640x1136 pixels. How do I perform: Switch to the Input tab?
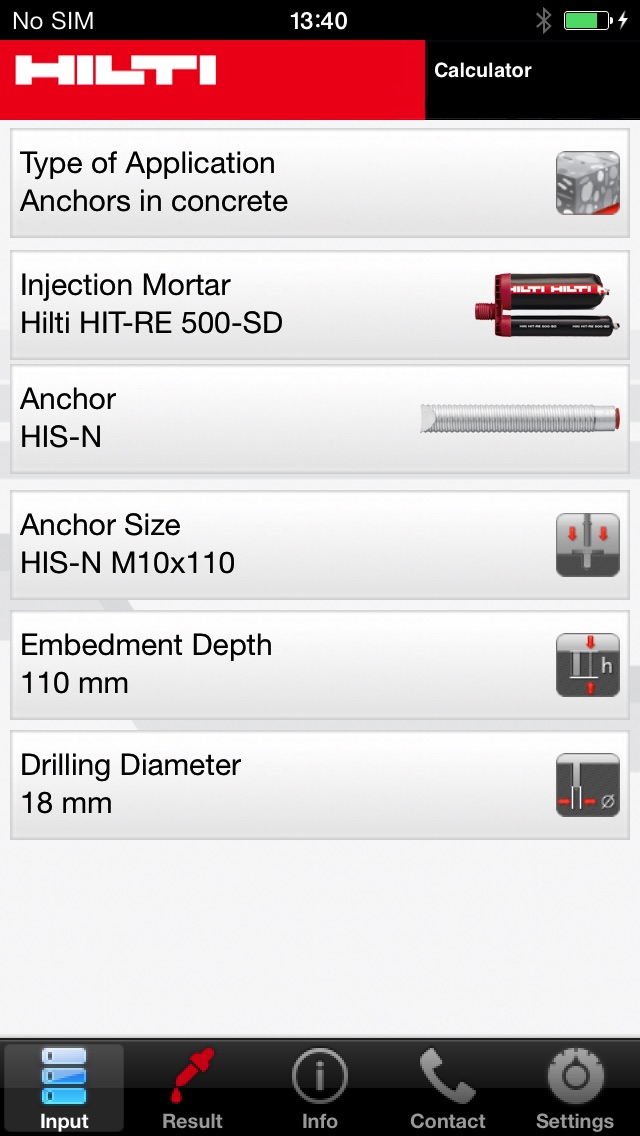pos(64,1088)
